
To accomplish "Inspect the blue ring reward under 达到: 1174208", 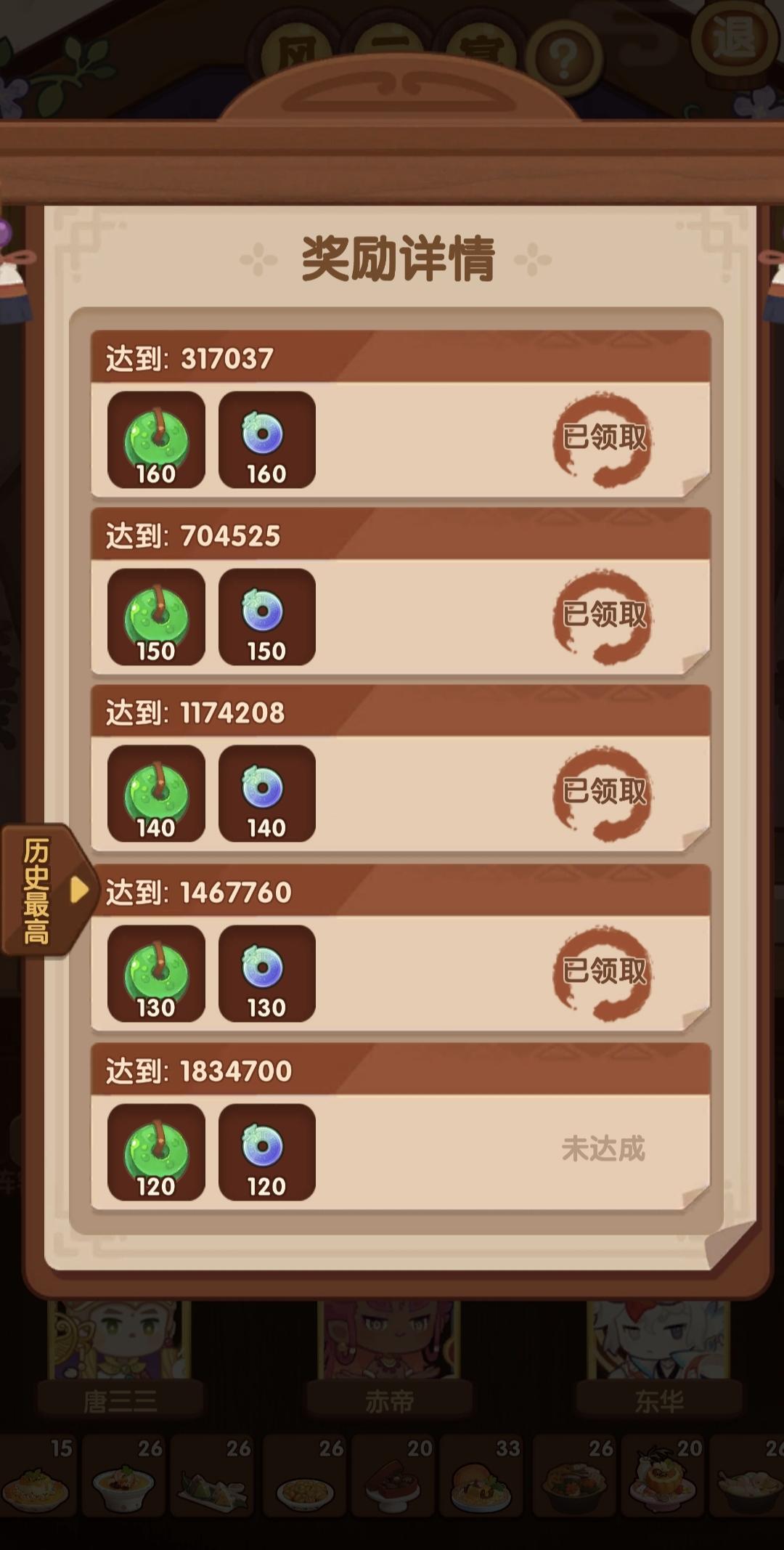I will click(x=266, y=794).
